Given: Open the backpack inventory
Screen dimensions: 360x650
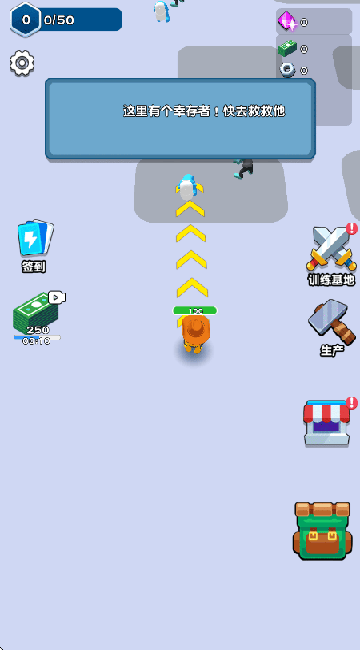Looking at the screenshot, I should point(322,531).
